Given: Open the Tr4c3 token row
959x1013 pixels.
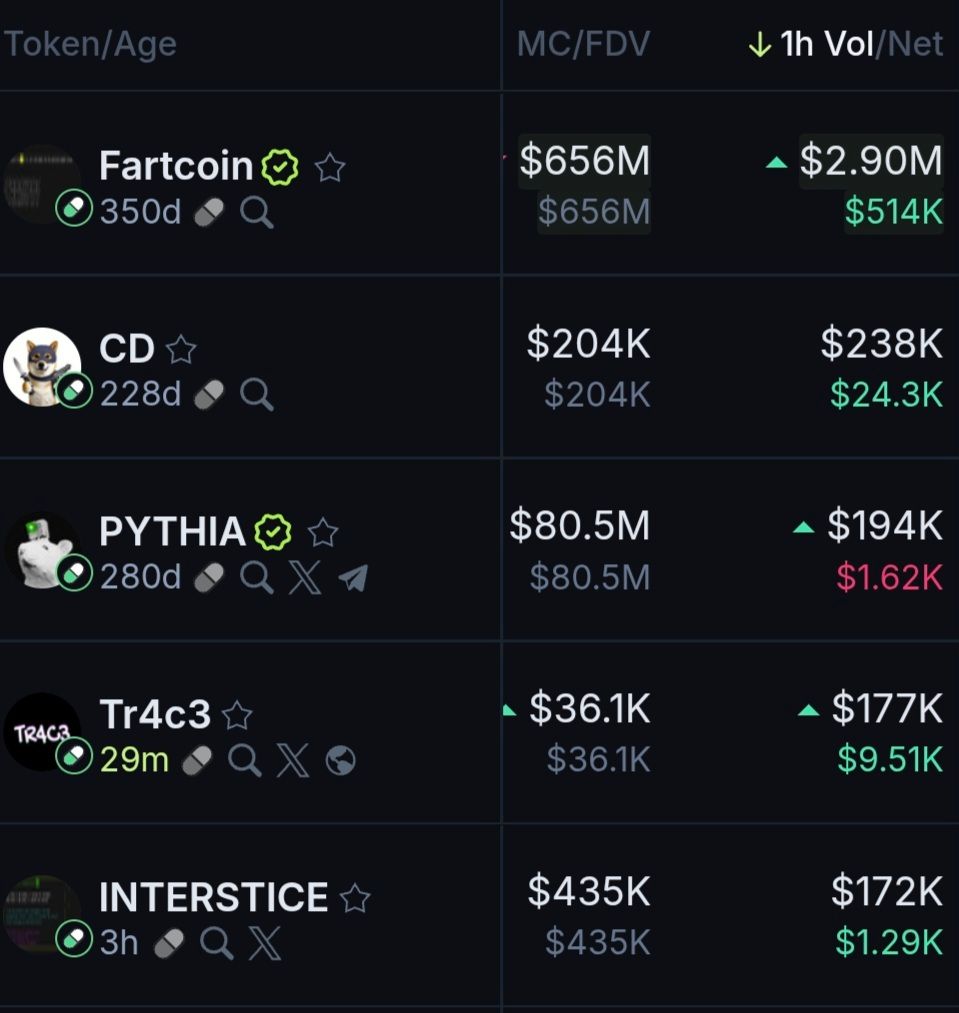Looking at the screenshot, I should tap(155, 715).
